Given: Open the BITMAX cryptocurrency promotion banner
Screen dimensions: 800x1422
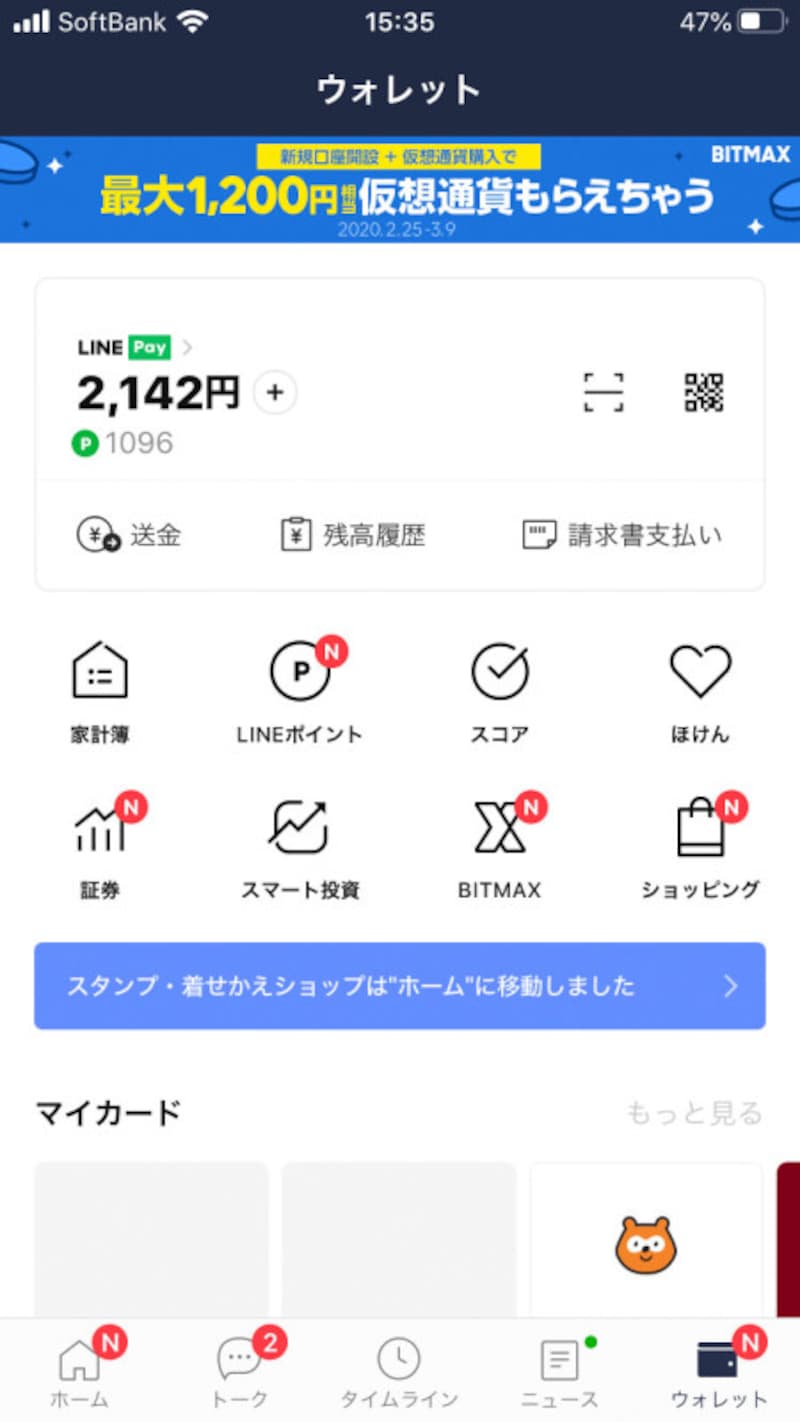Looking at the screenshot, I should (400, 190).
